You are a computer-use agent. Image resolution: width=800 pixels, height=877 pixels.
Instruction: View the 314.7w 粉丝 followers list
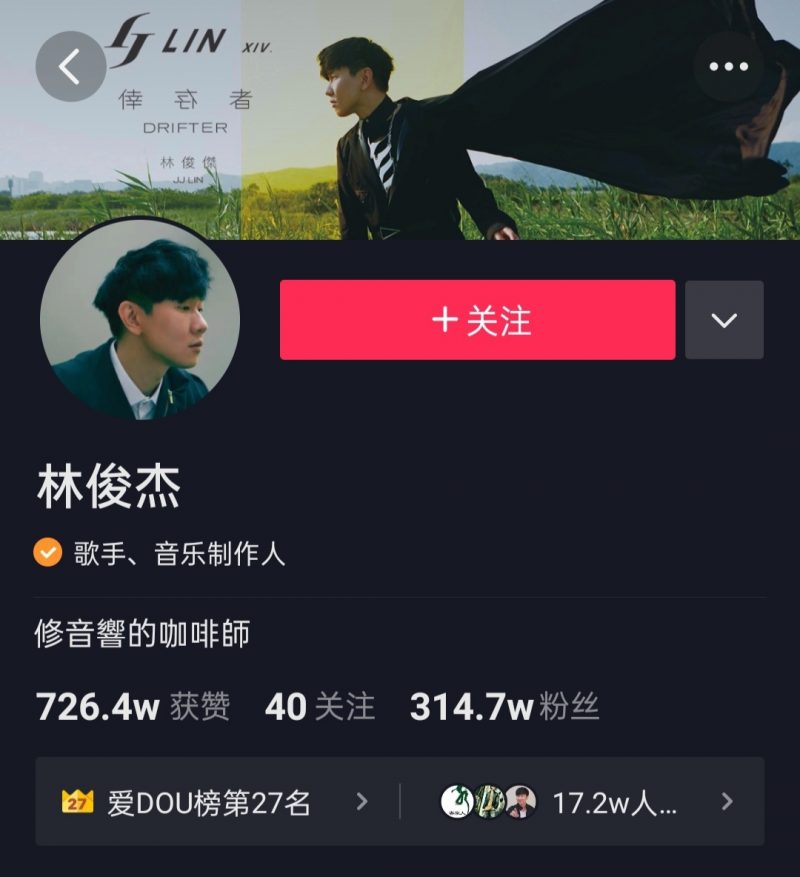504,707
